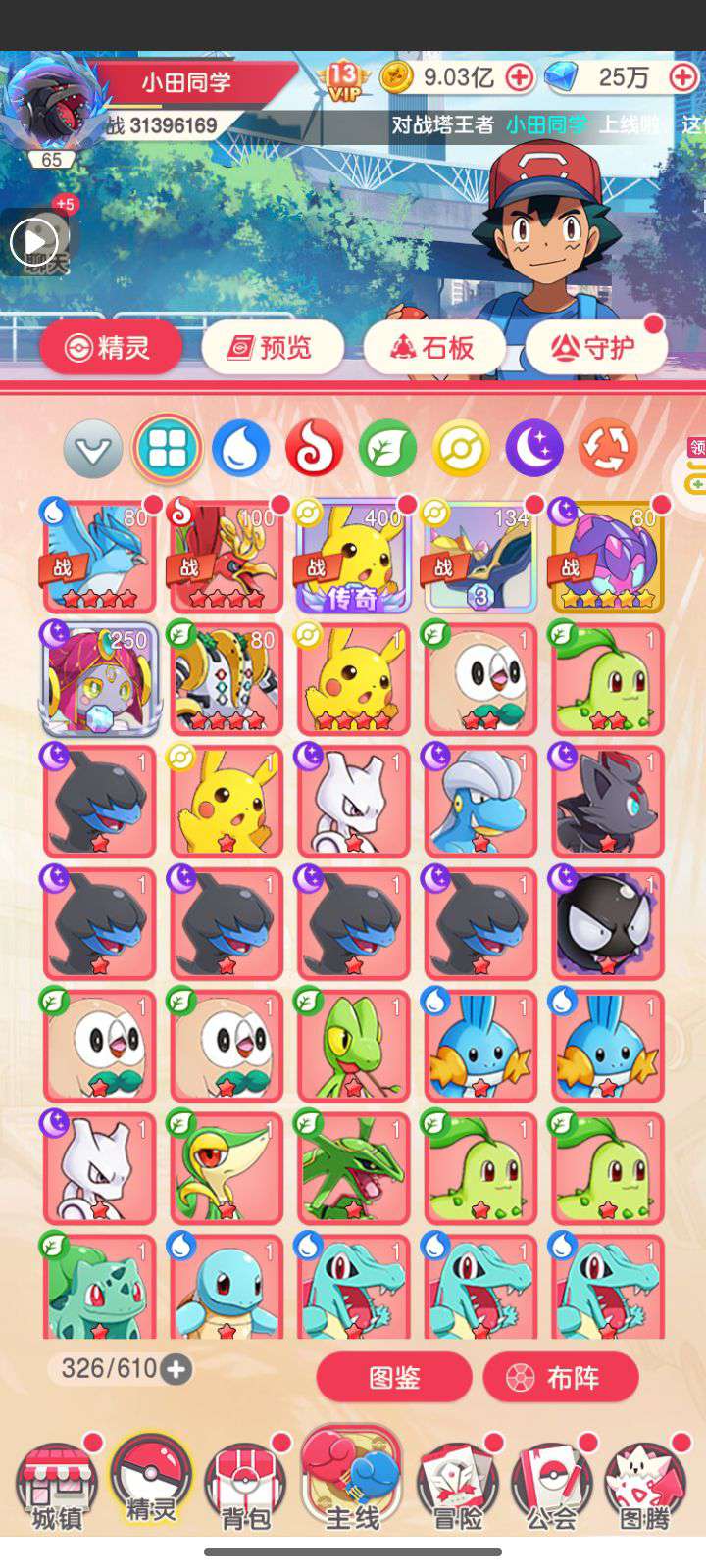Switch to the 预览 tab
The height and width of the screenshot is (1568, 706).
tap(273, 347)
